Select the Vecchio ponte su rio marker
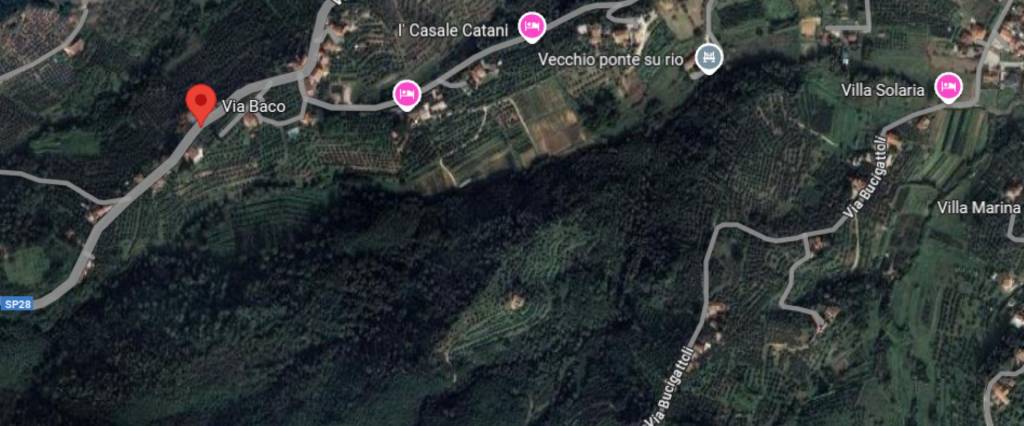Viewport: 1024px width, 426px height. [710, 57]
